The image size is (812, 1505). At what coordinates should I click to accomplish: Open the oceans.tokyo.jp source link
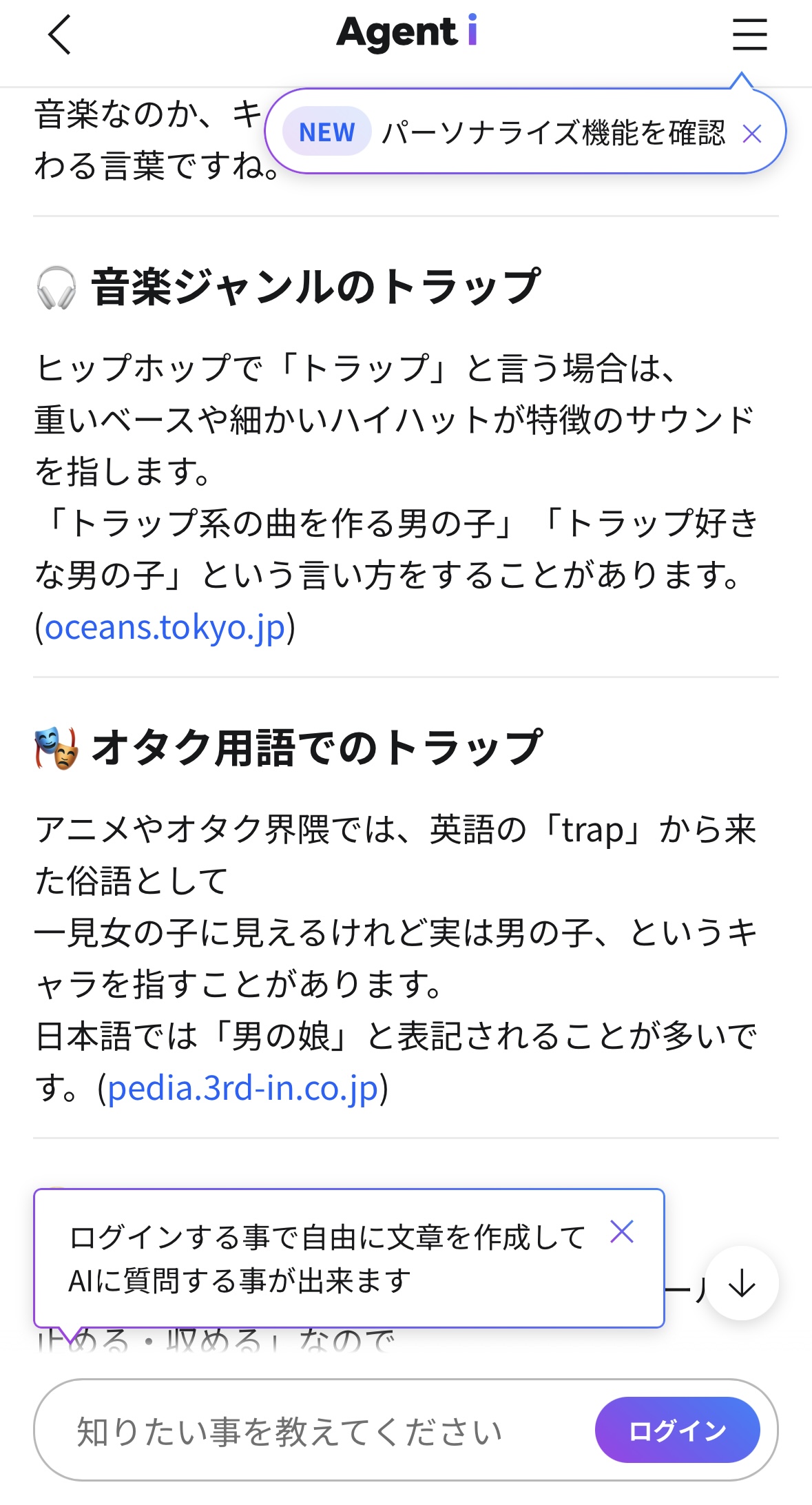[165, 627]
